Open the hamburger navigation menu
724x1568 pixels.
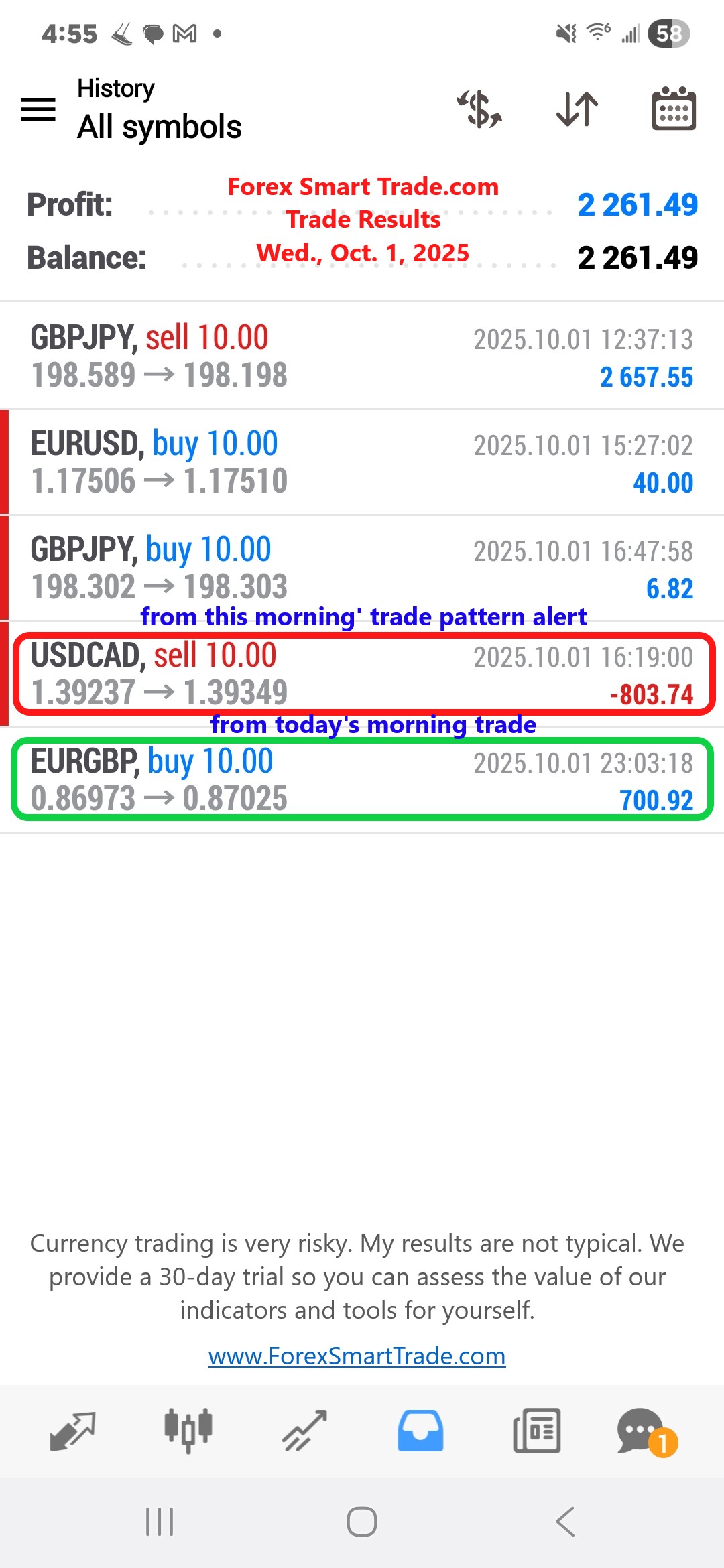pos(38,109)
